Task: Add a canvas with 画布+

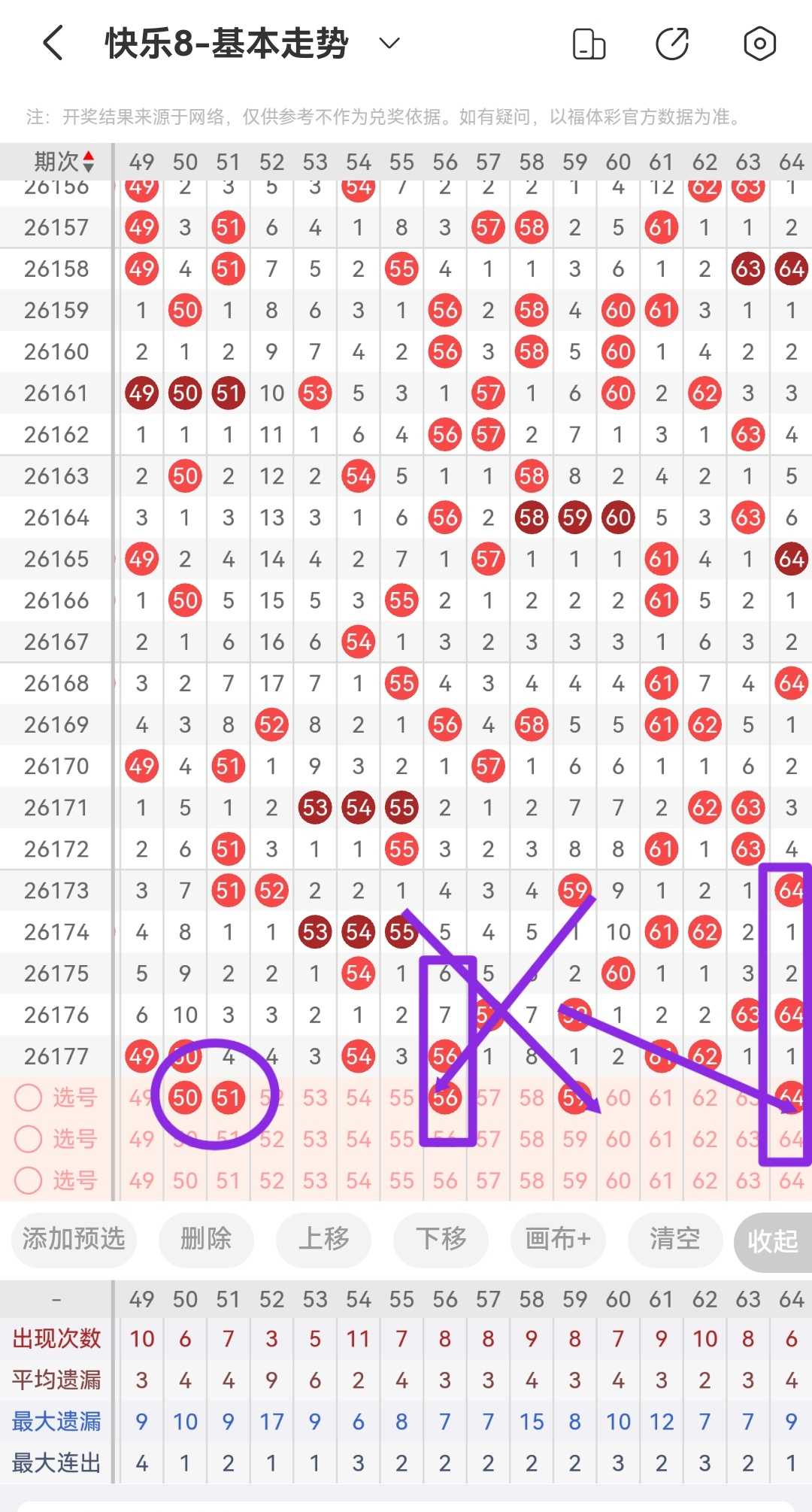Action: pos(558,1238)
